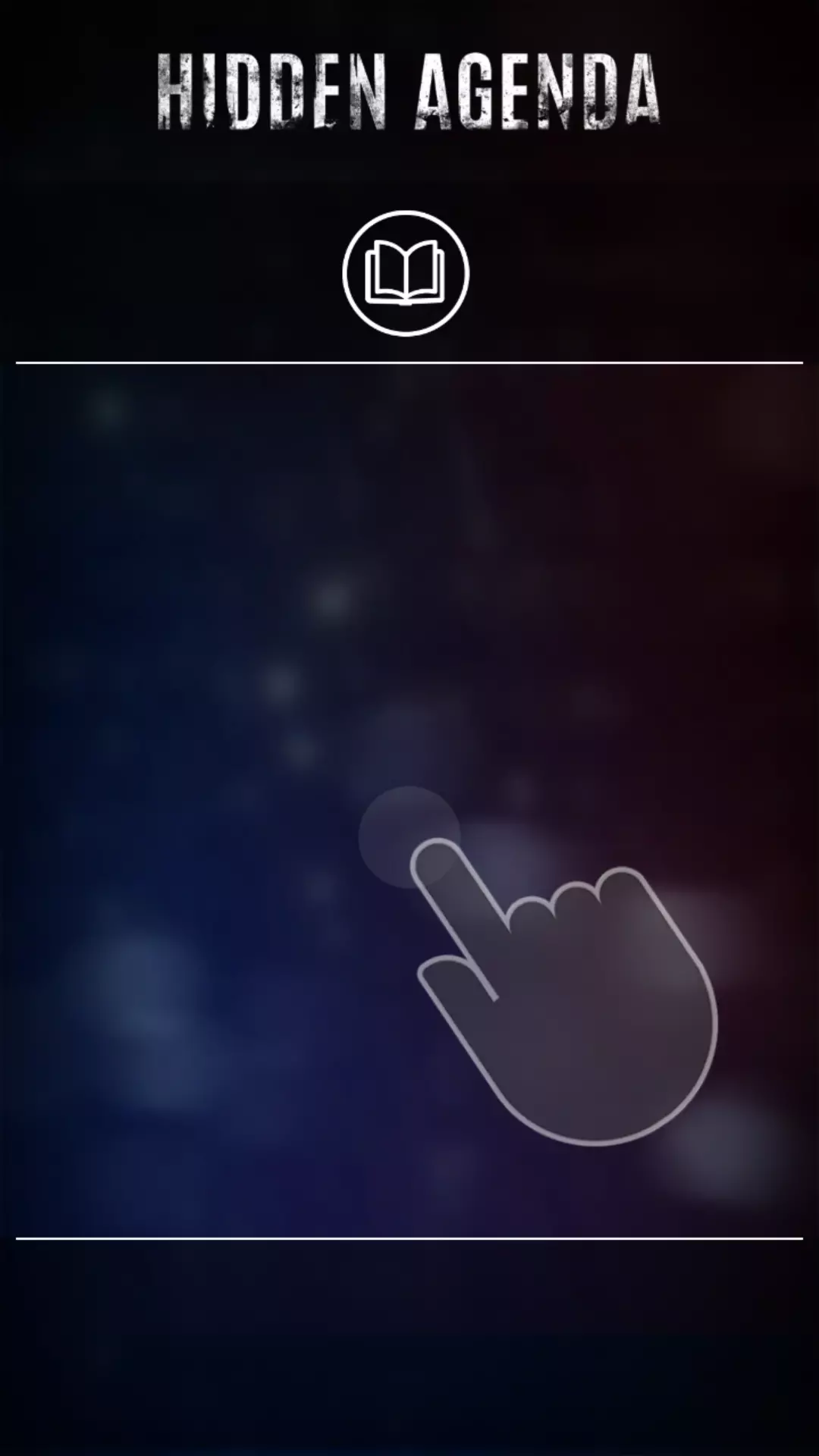This screenshot has width=819, height=1456.
Task: Open the book logbook icon
Action: tap(406, 273)
